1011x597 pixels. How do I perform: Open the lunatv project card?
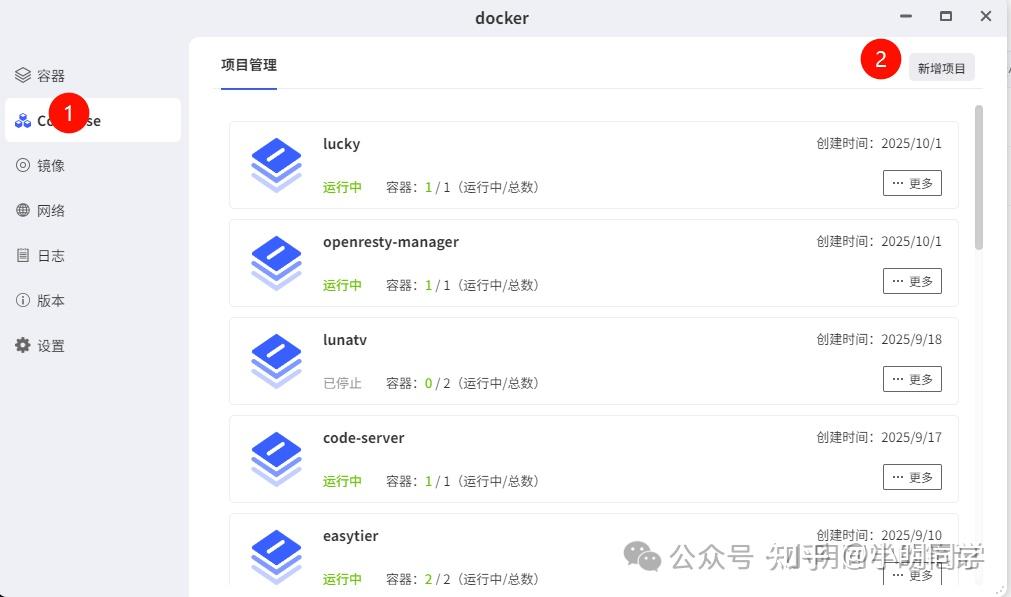[x=345, y=340]
